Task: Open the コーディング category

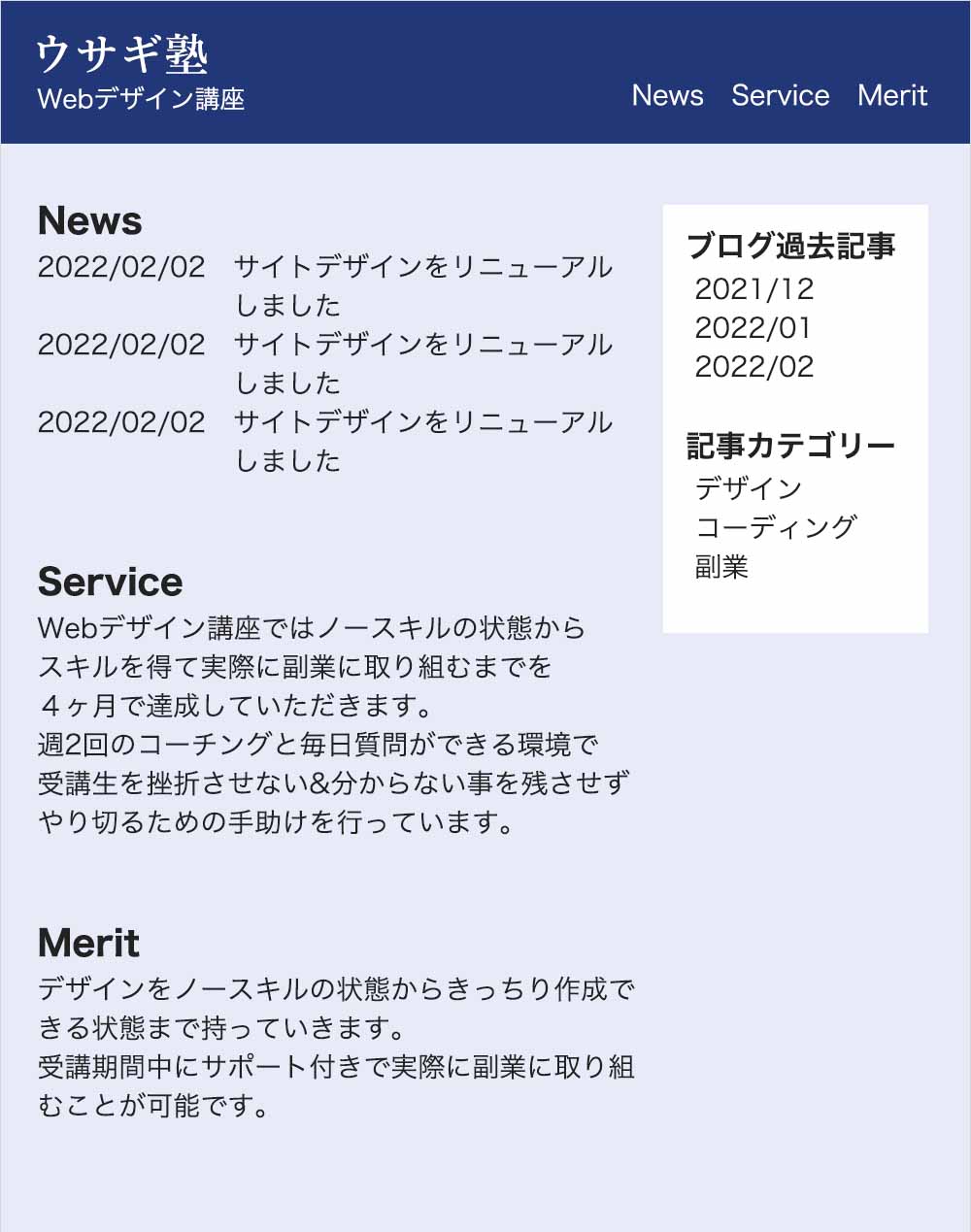Action: pos(775,527)
